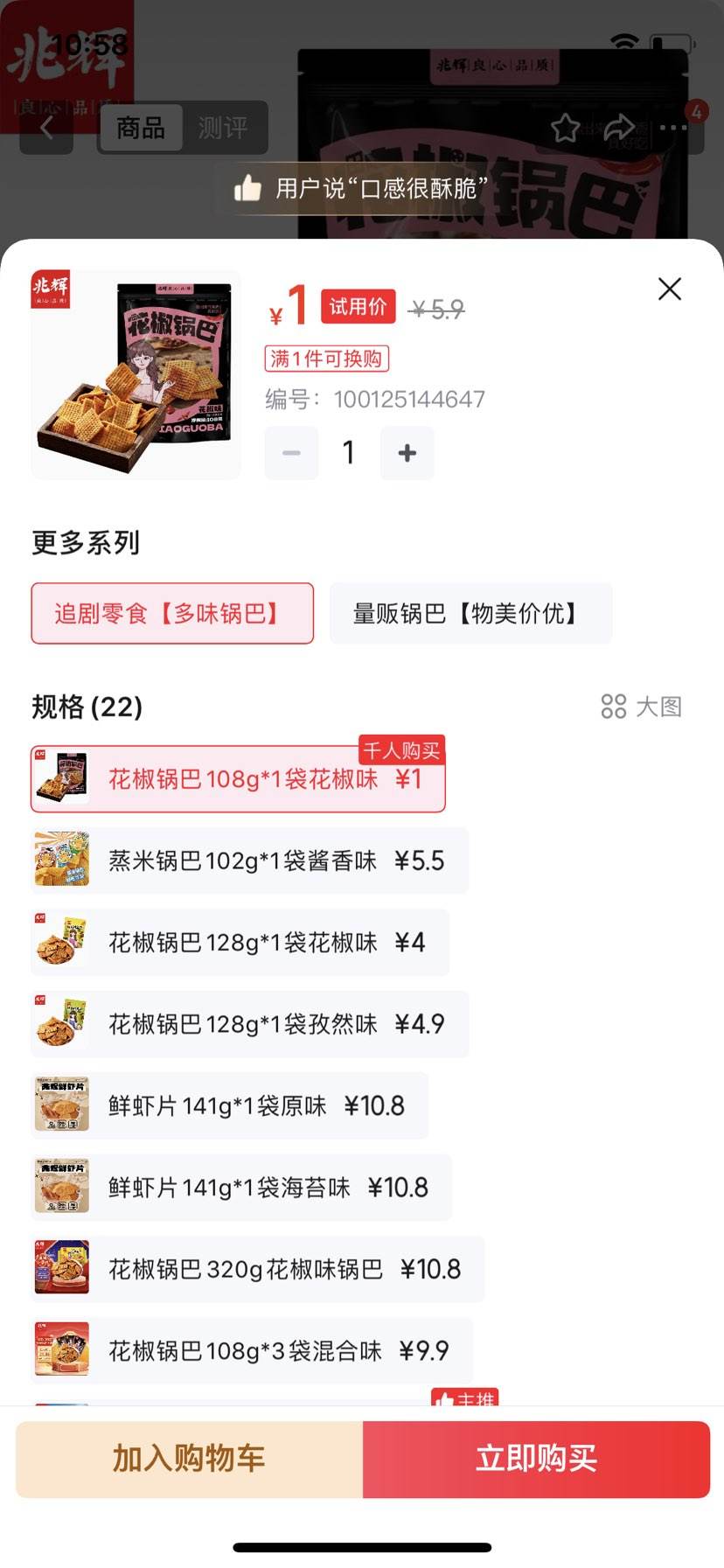Switch to the 测评 tab
This screenshot has width=724, height=1568.
(224, 128)
